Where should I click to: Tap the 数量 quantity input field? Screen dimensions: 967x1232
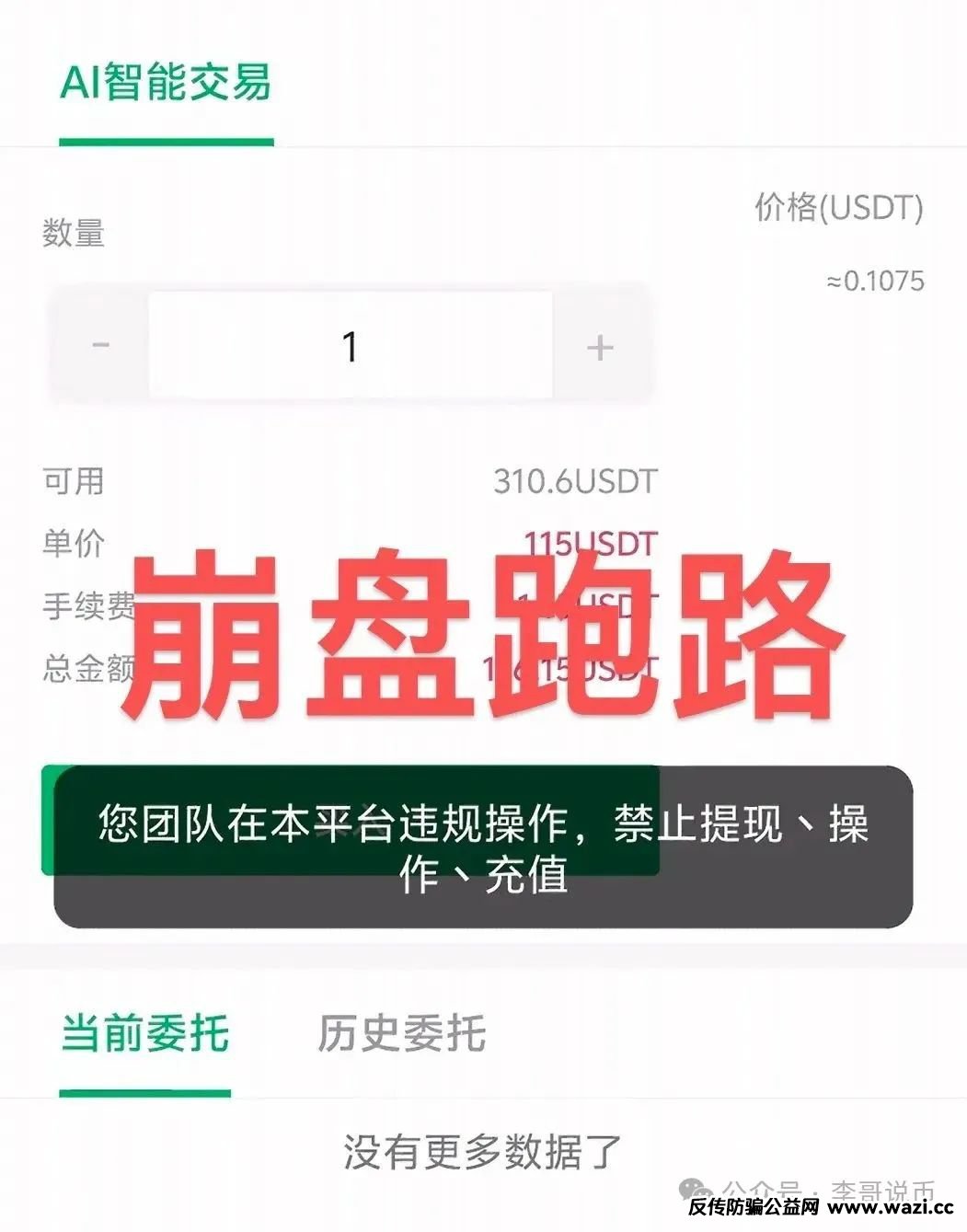point(350,346)
